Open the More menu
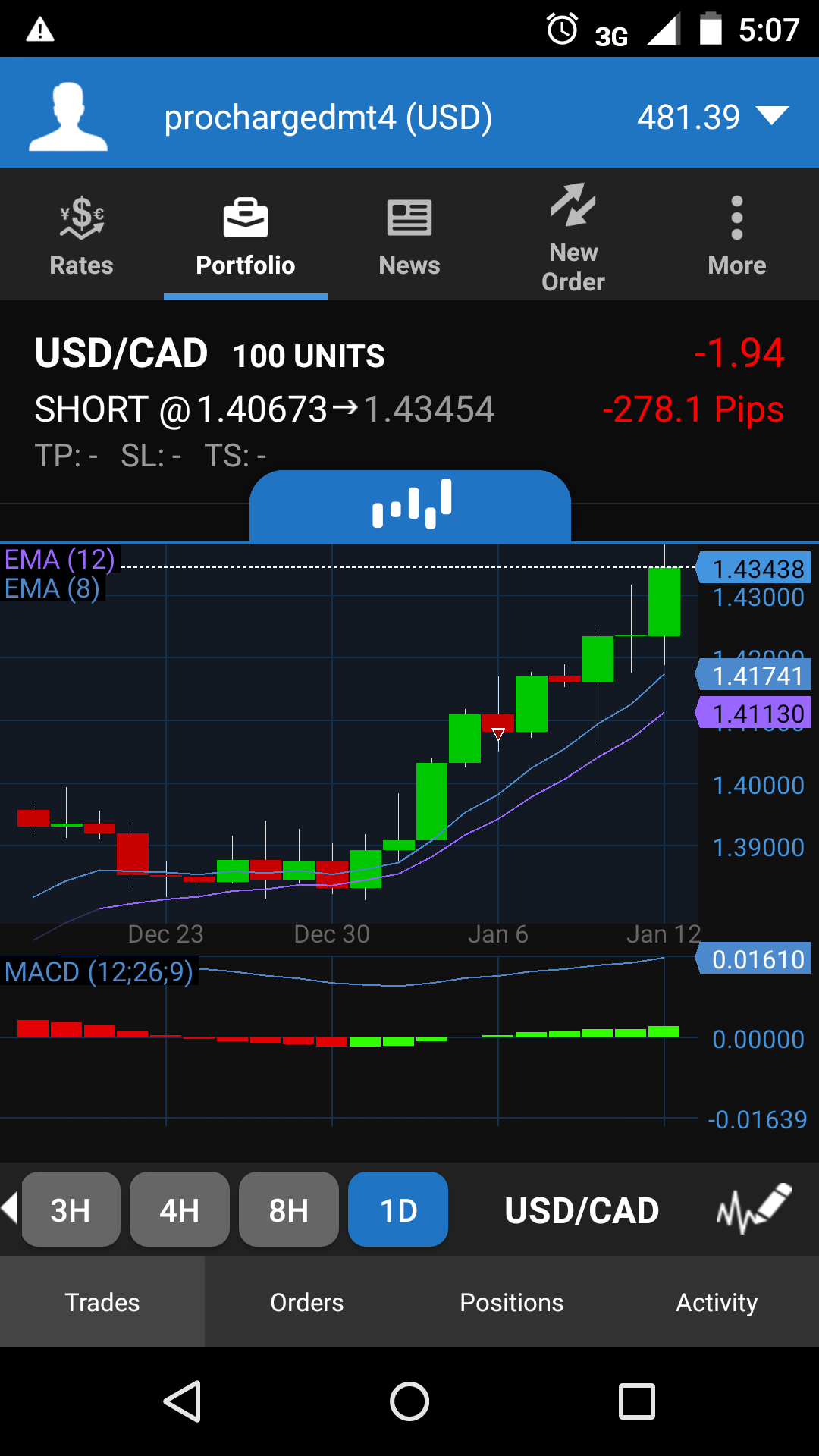 click(x=736, y=235)
